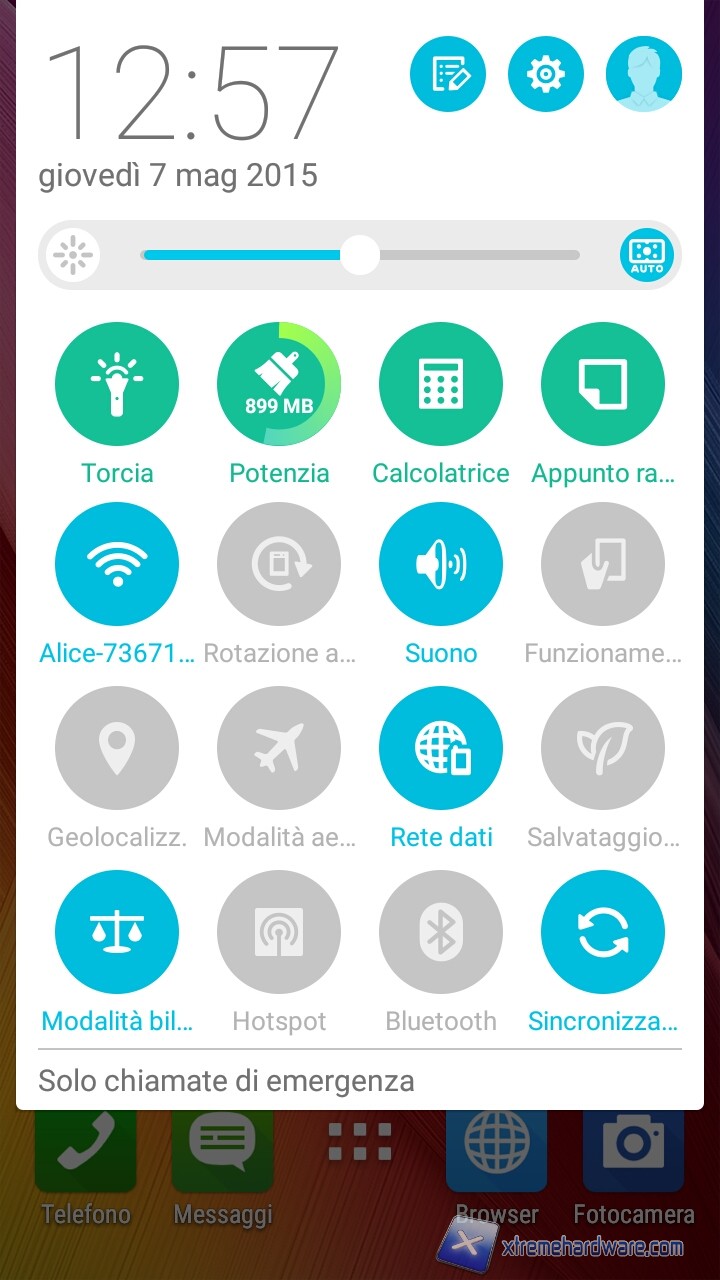Turn on the Hotspot

(x=279, y=932)
